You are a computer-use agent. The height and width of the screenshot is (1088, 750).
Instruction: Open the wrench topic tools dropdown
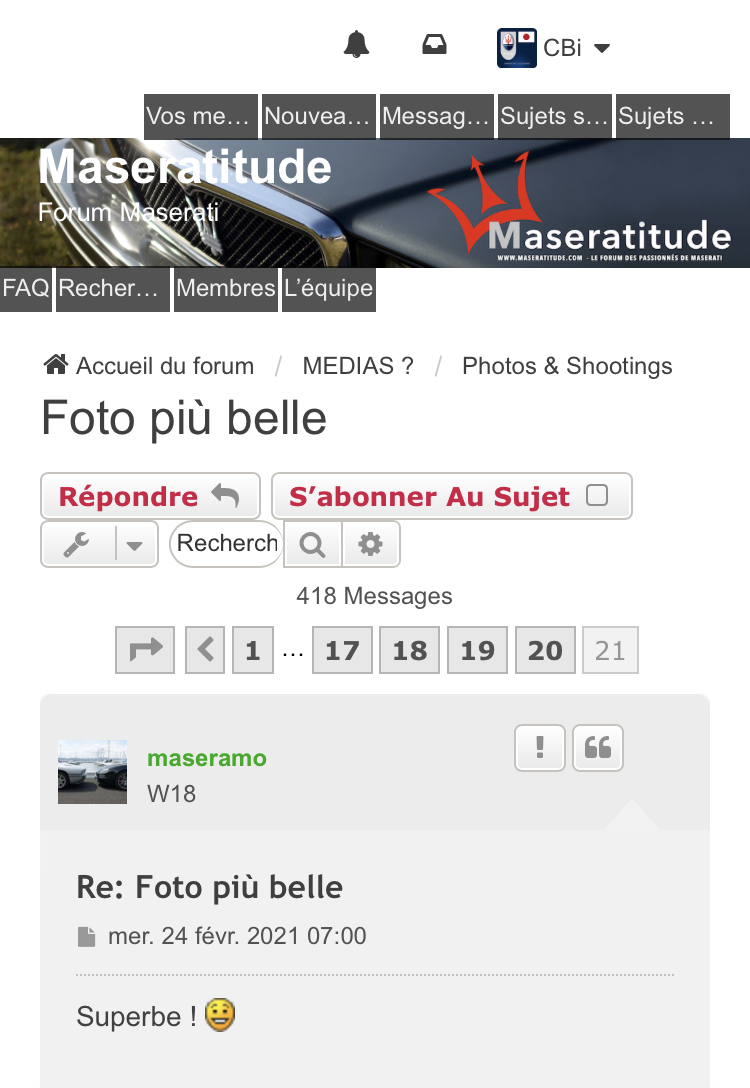[x=99, y=544]
